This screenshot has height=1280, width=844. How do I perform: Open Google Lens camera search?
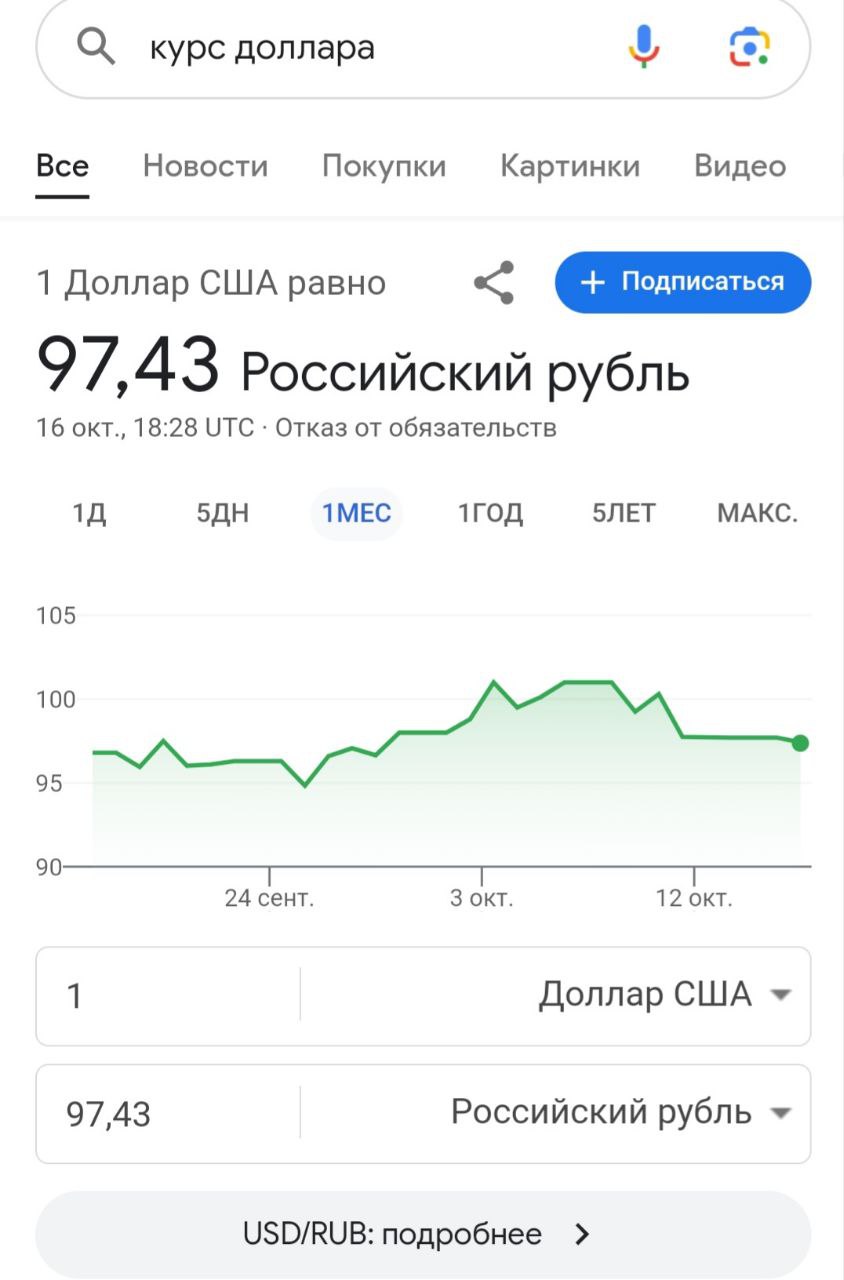coord(749,46)
